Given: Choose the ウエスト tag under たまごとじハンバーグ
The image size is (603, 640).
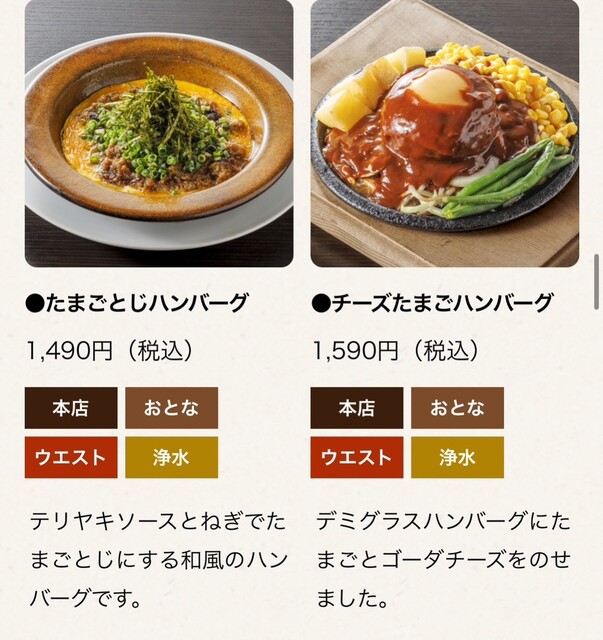Looking at the screenshot, I should pyautogui.click(x=71, y=457).
